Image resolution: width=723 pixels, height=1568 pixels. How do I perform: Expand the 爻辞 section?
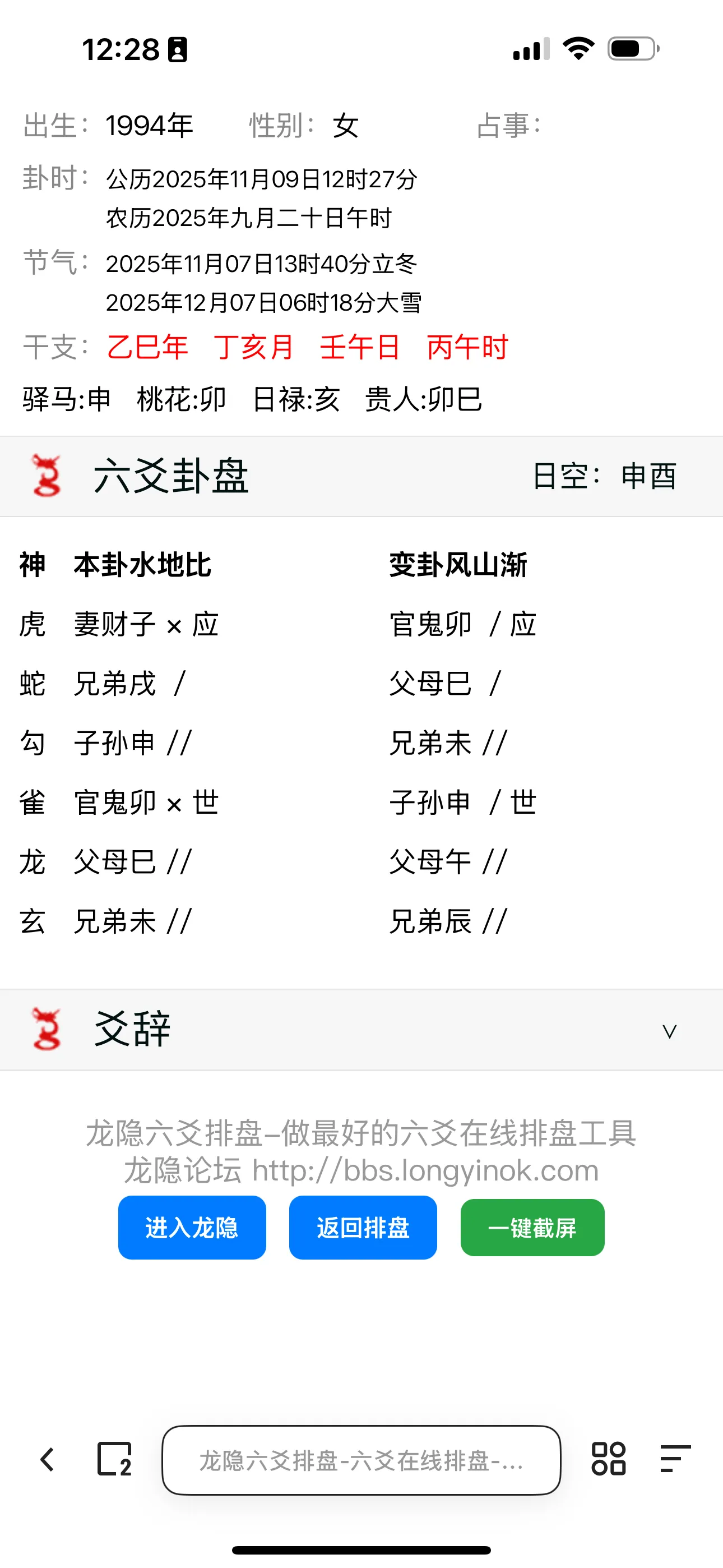click(669, 1031)
